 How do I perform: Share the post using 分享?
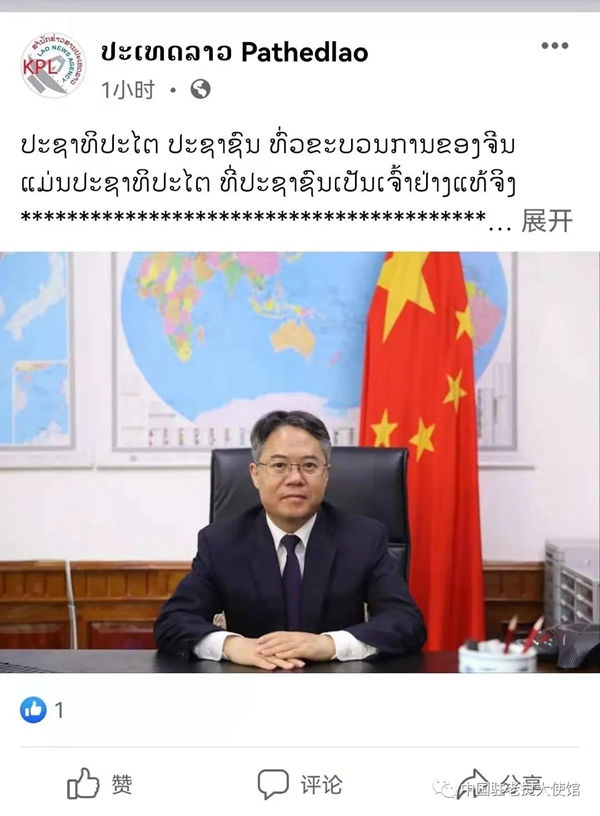click(x=500, y=784)
